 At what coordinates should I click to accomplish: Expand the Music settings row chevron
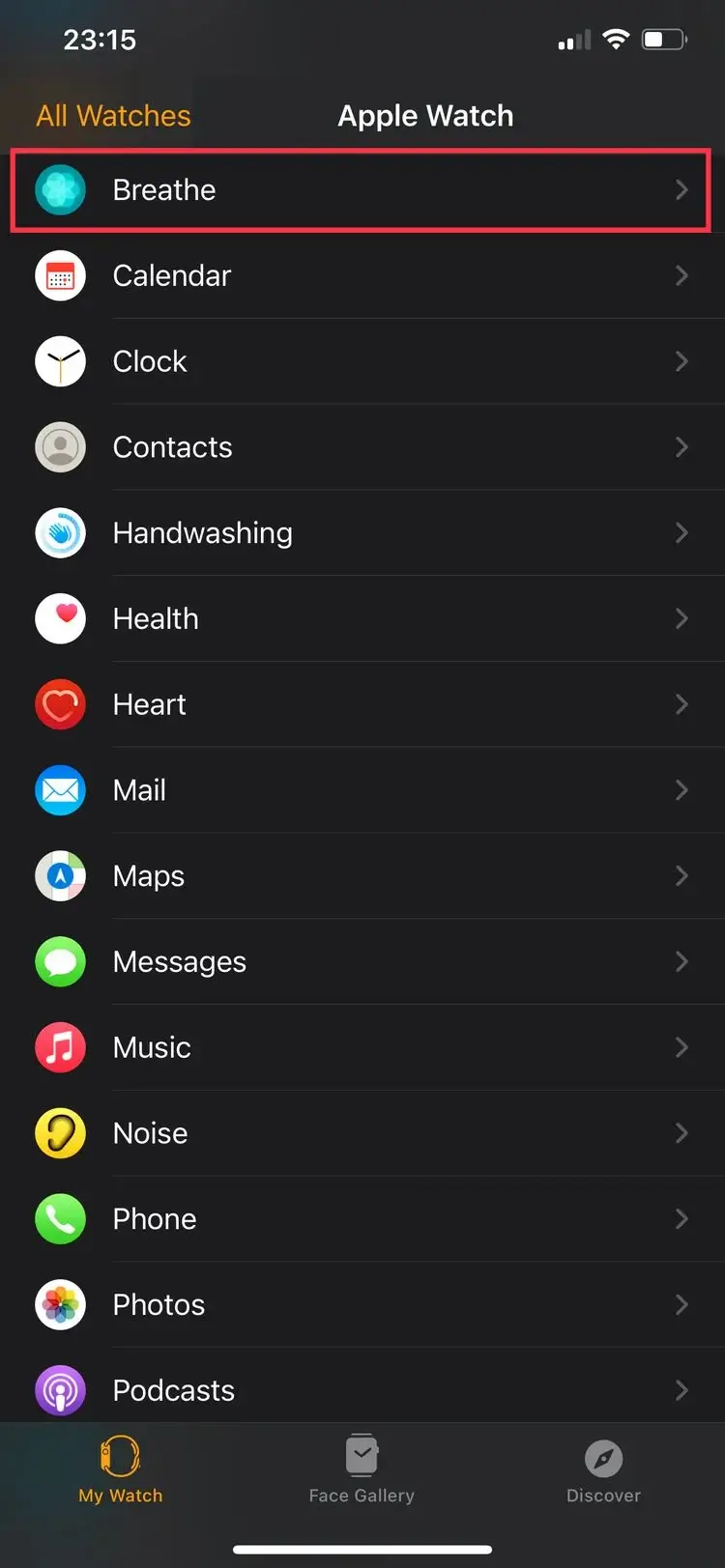[681, 1047]
